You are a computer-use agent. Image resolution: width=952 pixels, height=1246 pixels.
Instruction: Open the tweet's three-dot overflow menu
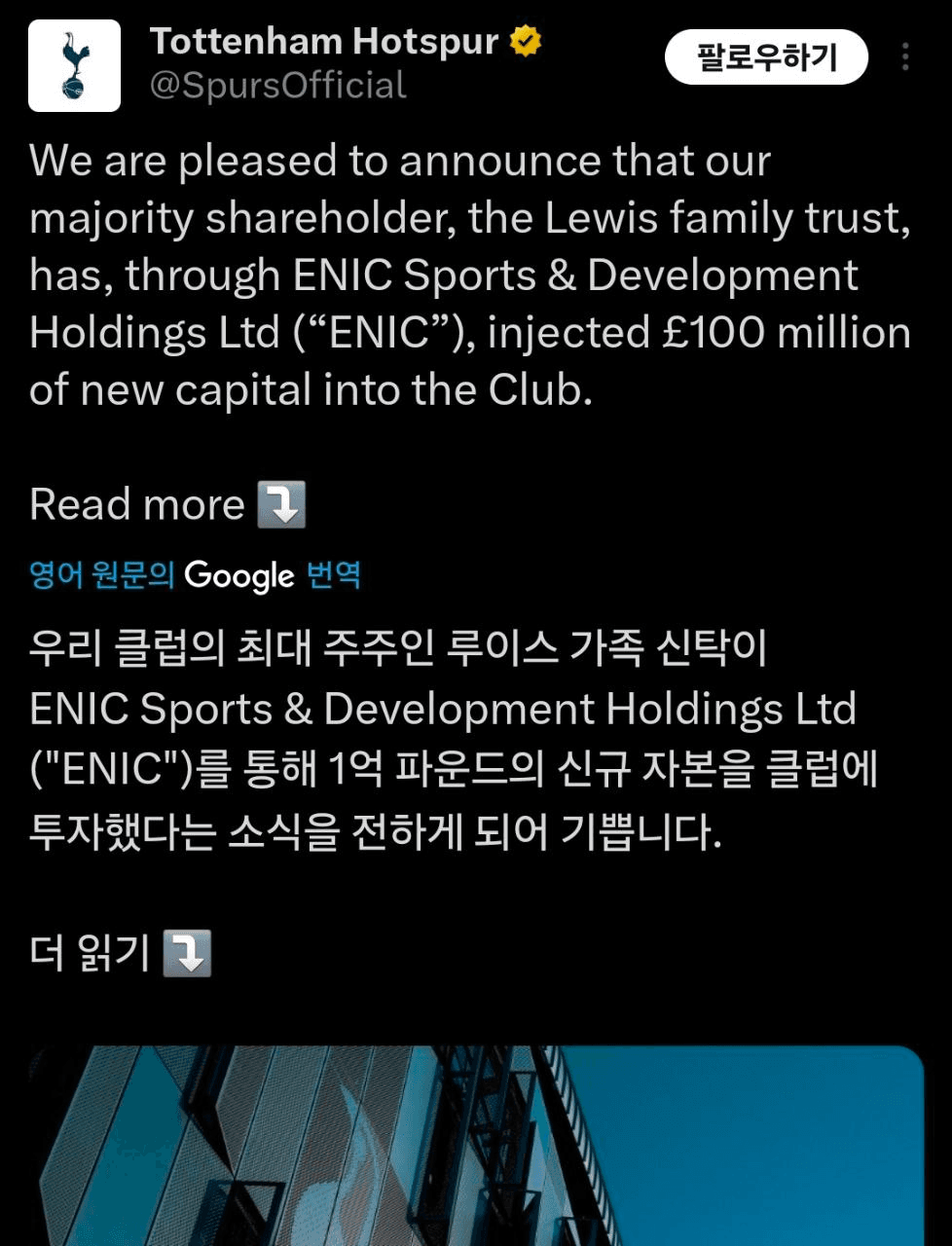coord(905,57)
